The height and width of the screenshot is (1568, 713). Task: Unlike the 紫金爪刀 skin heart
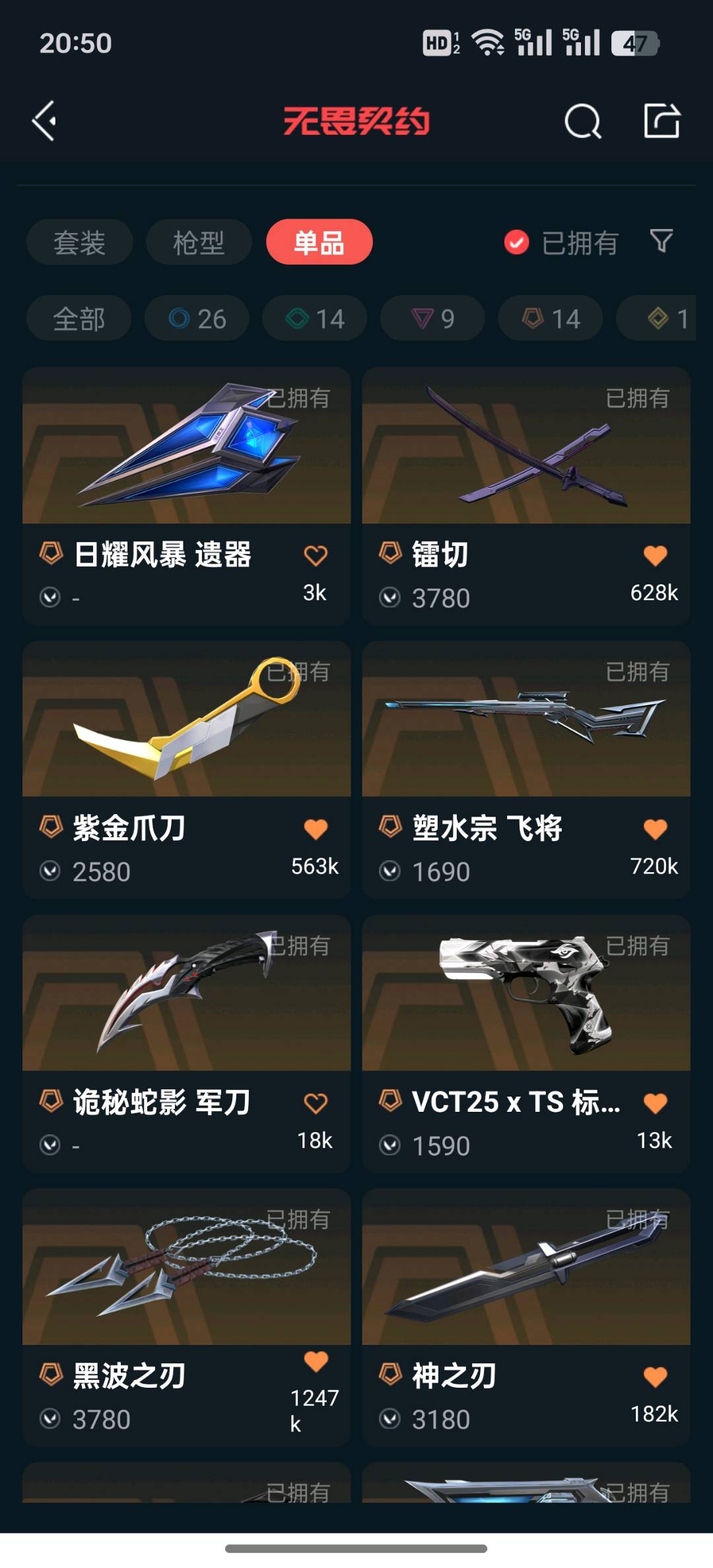316,829
